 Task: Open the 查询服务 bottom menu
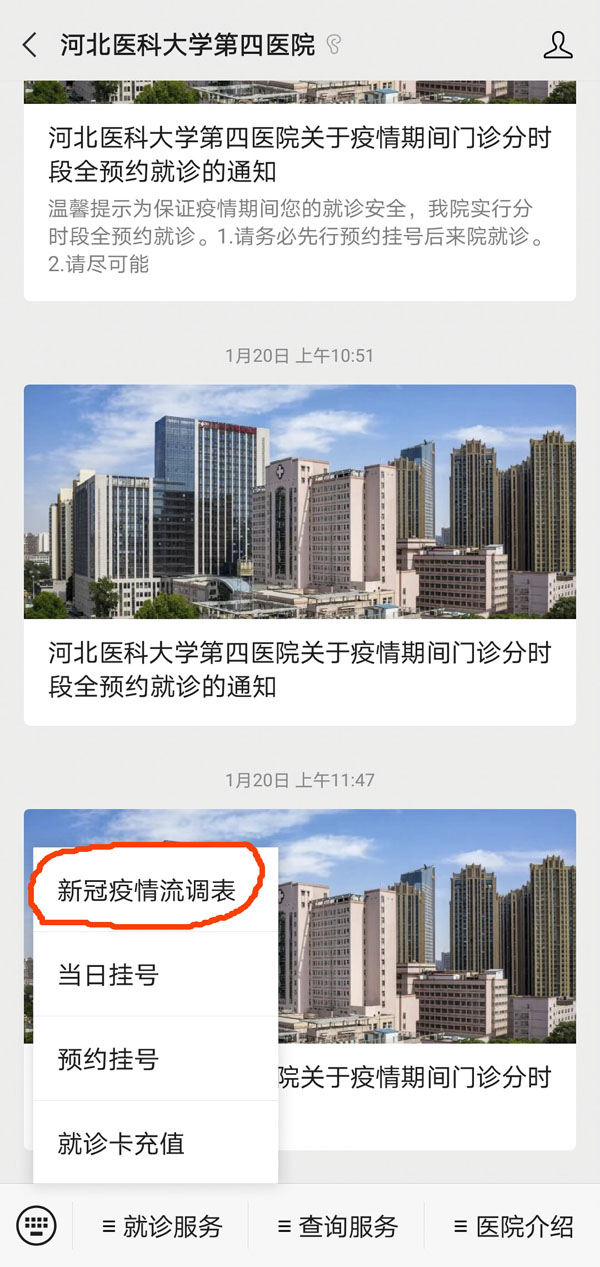(x=337, y=1226)
